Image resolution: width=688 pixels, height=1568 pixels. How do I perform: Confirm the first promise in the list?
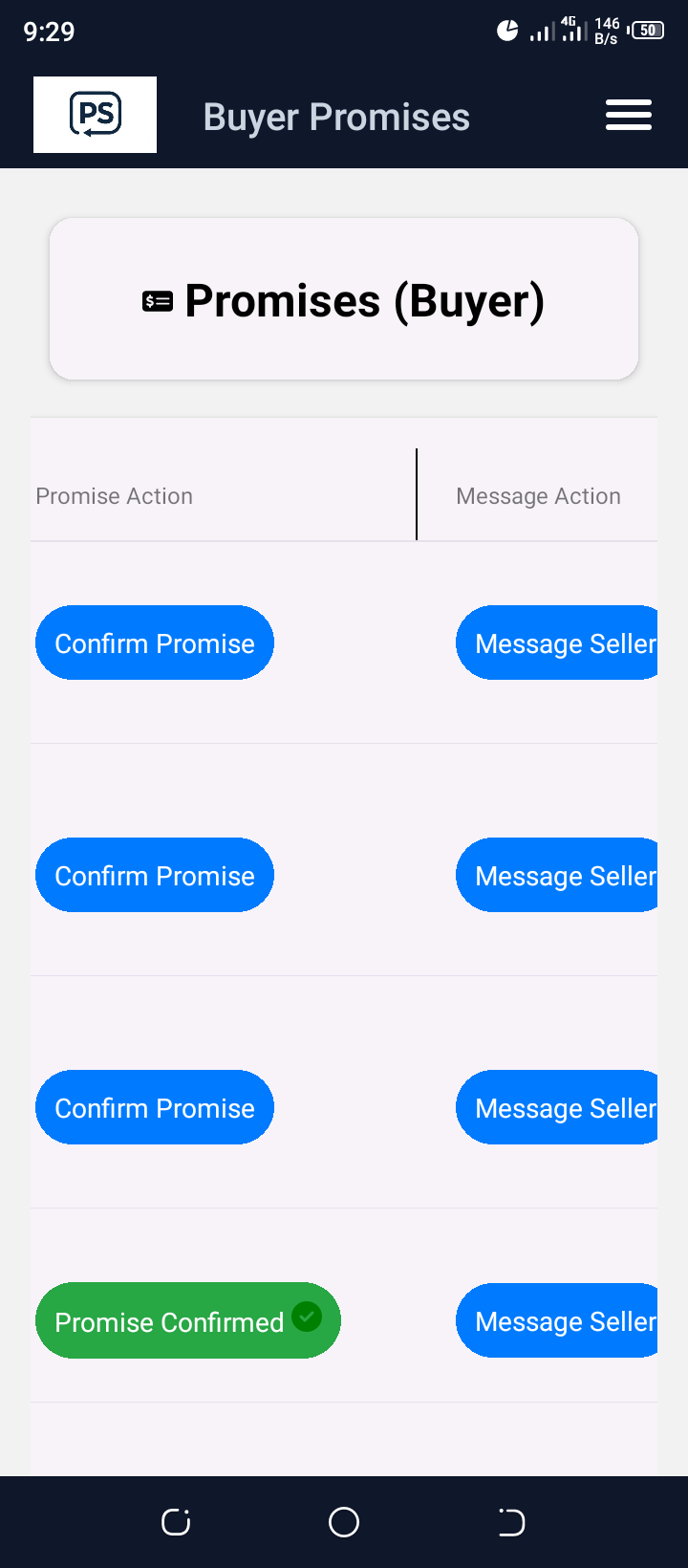coord(155,643)
